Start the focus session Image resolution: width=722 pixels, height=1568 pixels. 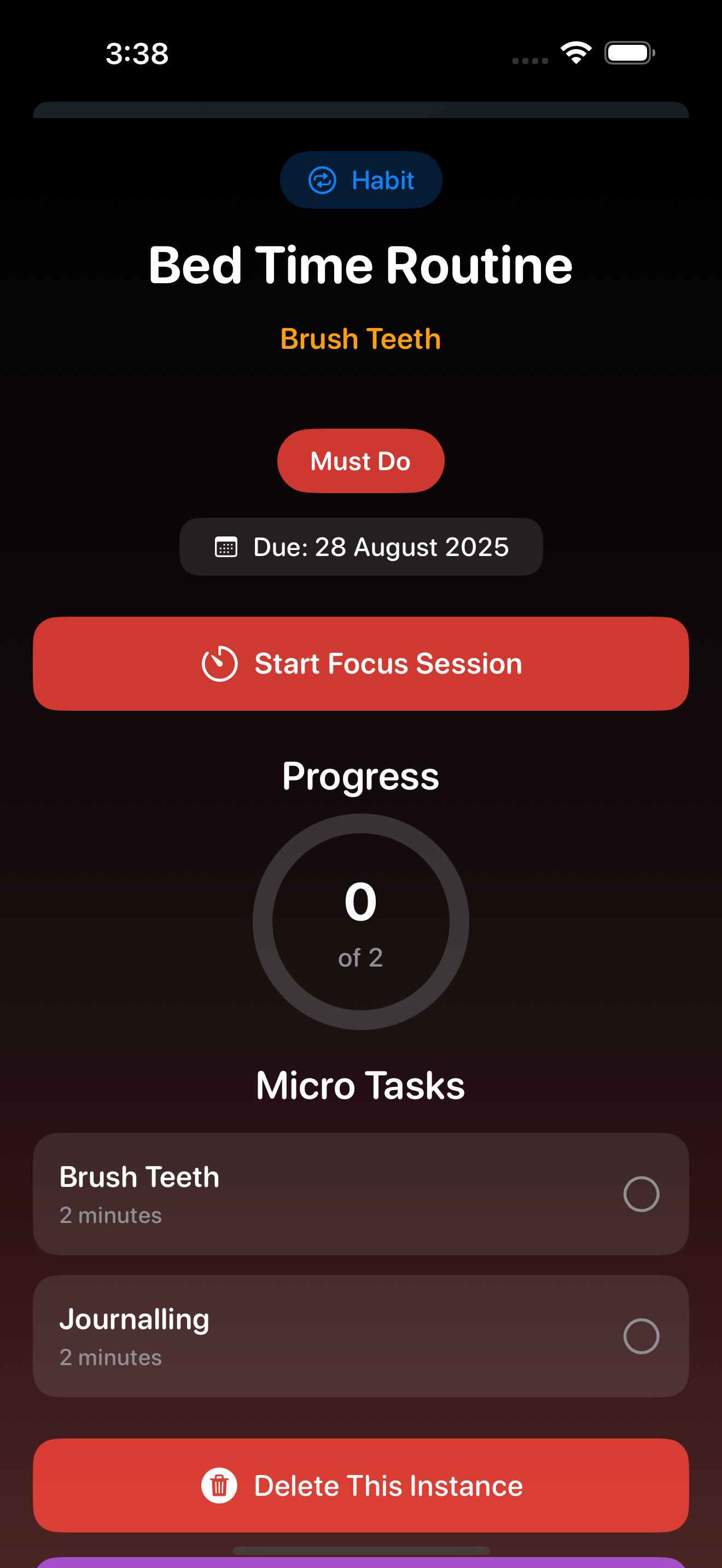[x=361, y=664]
